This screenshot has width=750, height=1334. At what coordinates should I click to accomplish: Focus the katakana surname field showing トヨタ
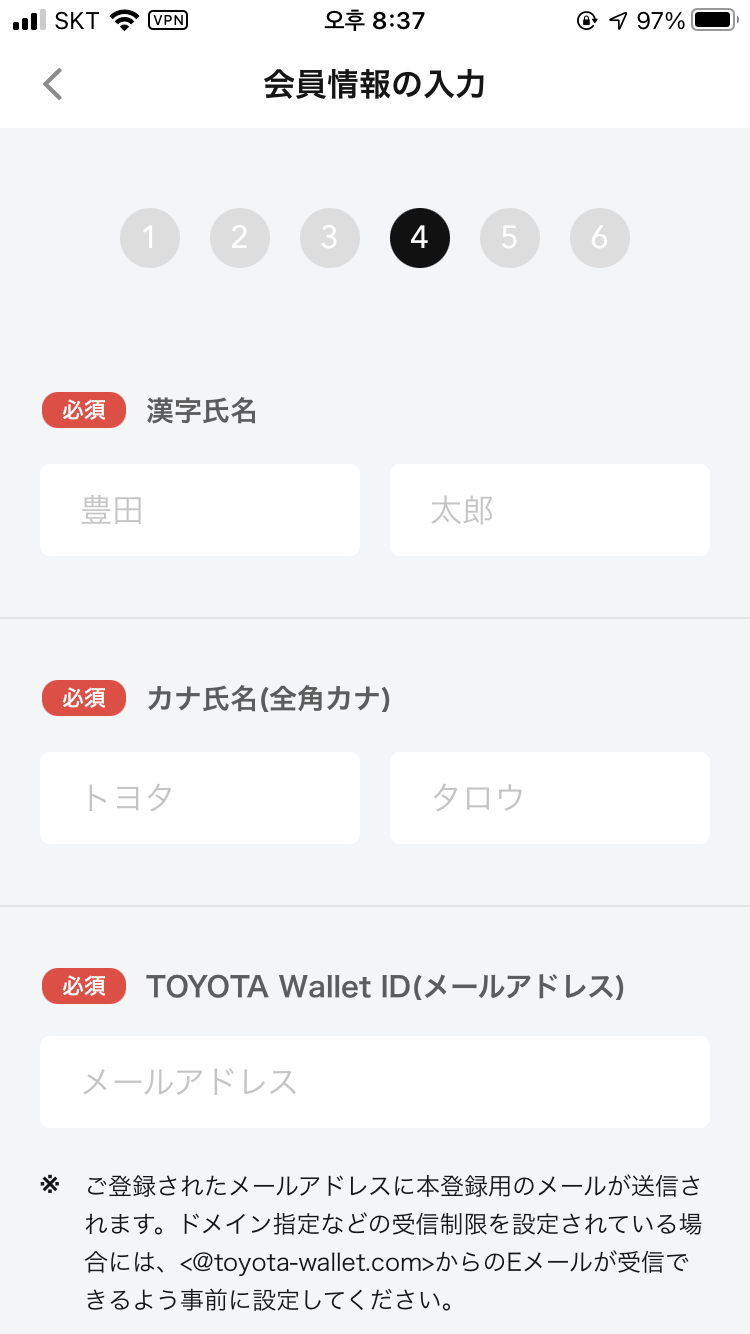click(200, 798)
